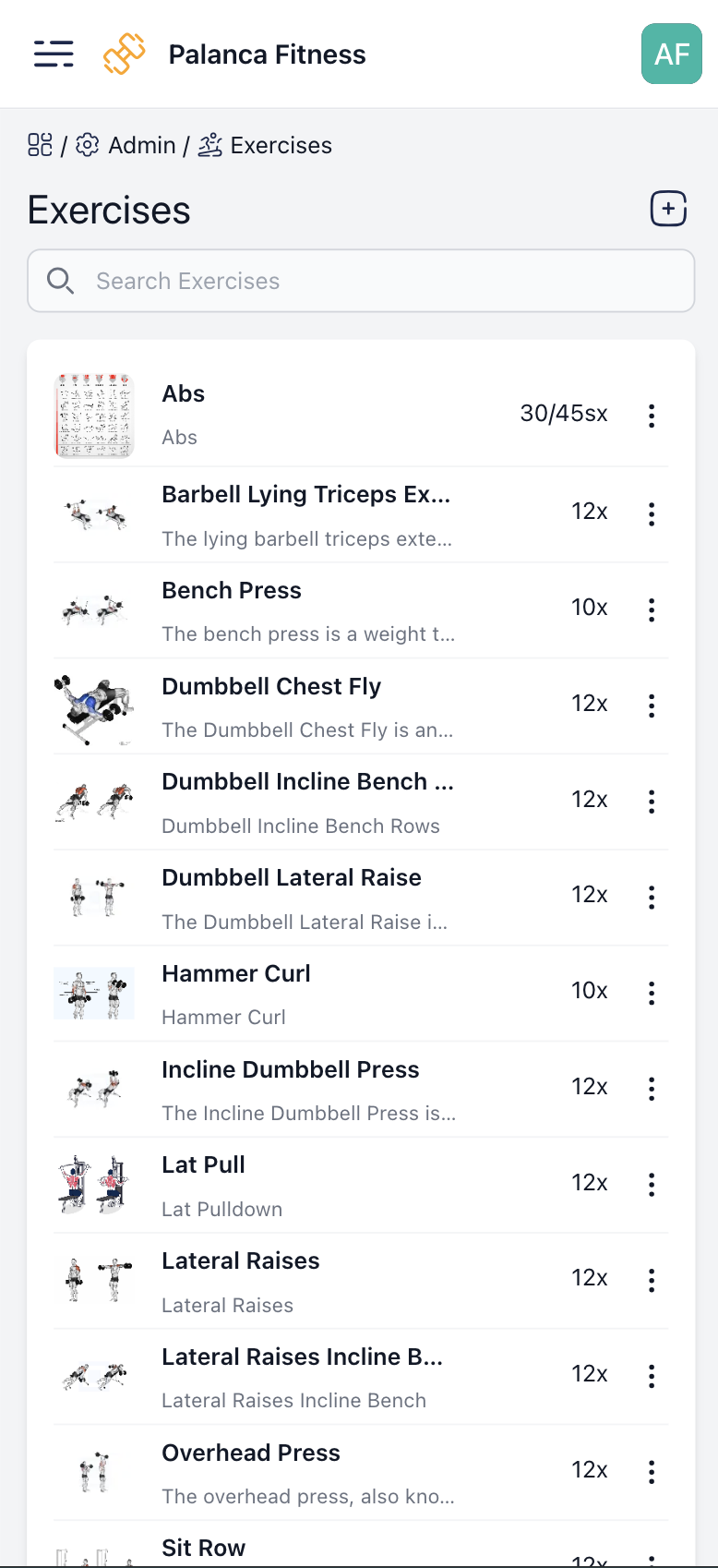This screenshot has height=1568, width=718.
Task: Open Barbell Lying Triceps exercise row
Action: coord(305,514)
